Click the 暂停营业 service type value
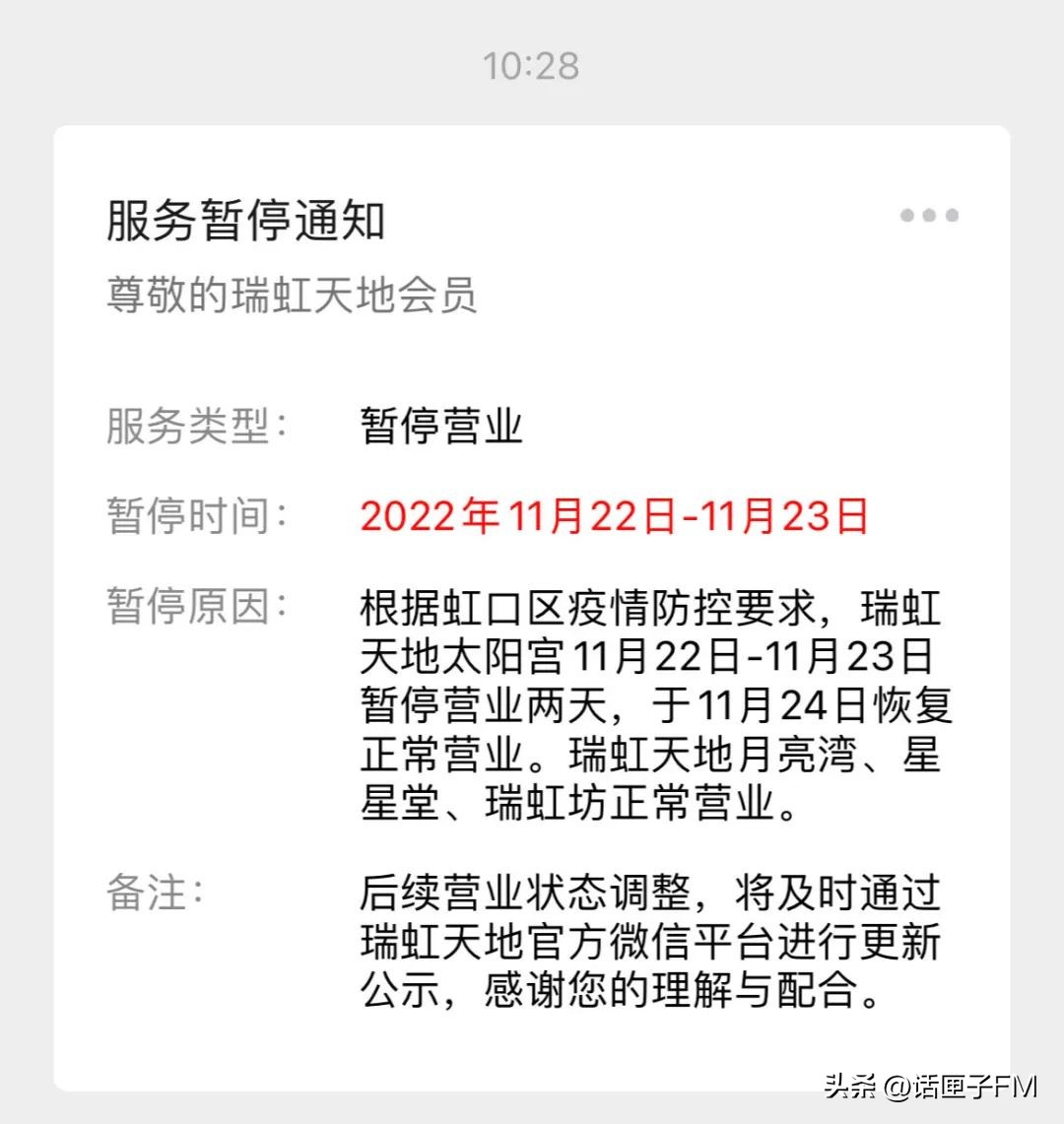 (441, 427)
